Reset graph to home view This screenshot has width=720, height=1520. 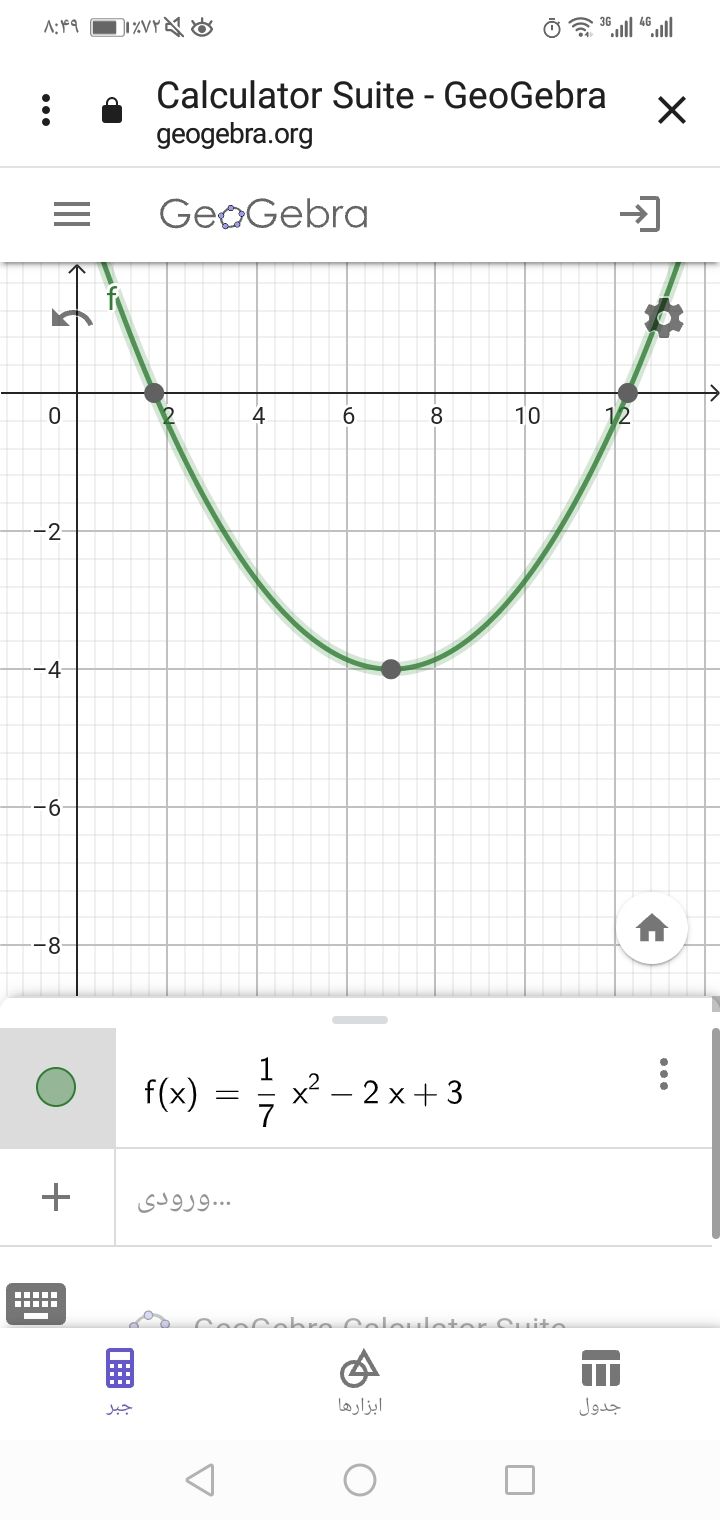pyautogui.click(x=652, y=930)
